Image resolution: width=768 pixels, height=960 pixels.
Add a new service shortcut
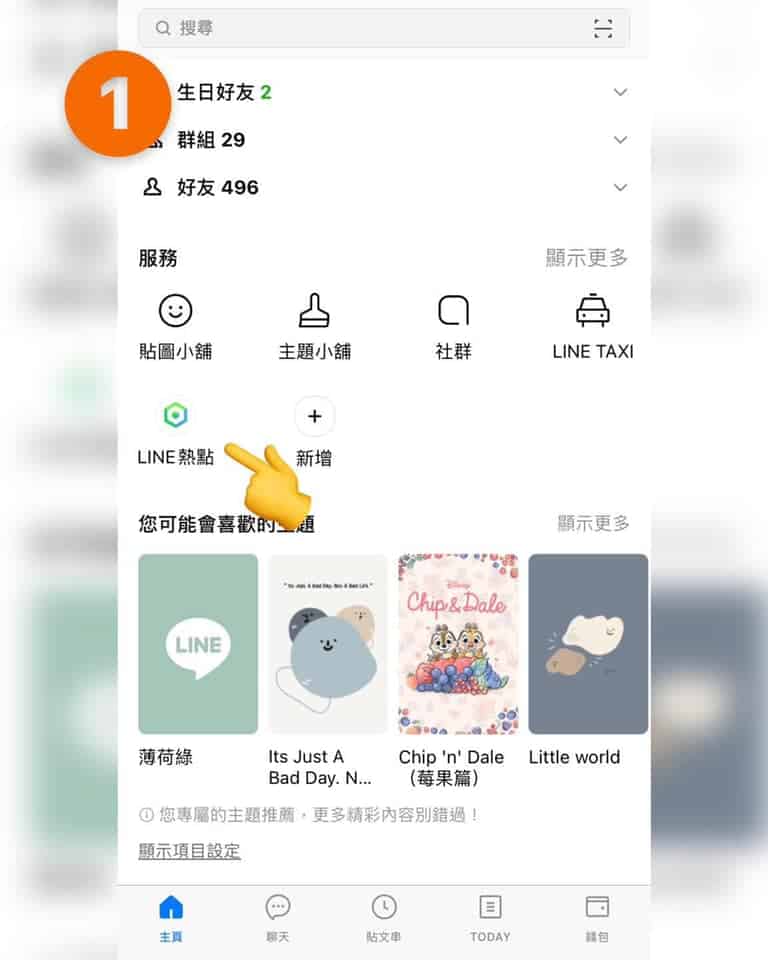[314, 432]
